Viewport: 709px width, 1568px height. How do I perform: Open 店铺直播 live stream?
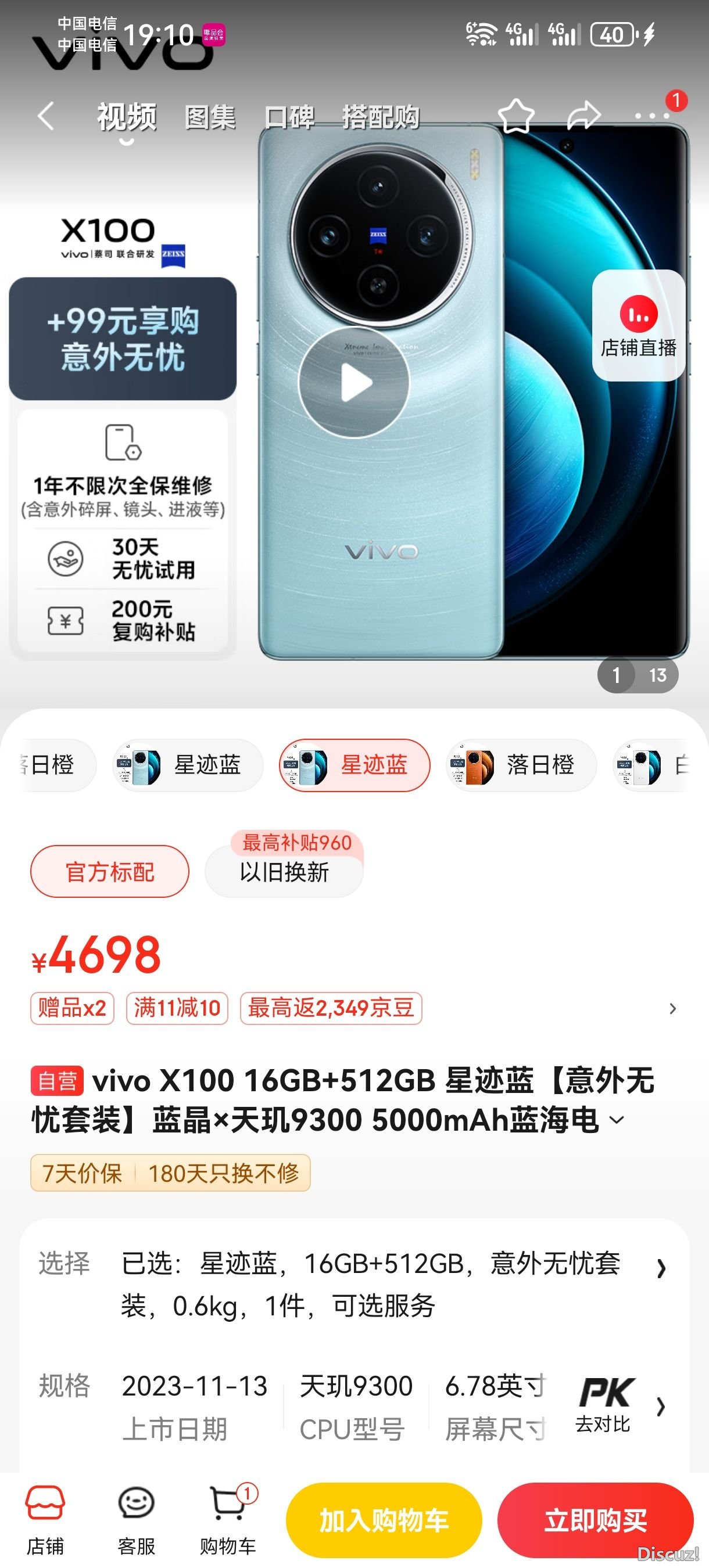click(638, 326)
